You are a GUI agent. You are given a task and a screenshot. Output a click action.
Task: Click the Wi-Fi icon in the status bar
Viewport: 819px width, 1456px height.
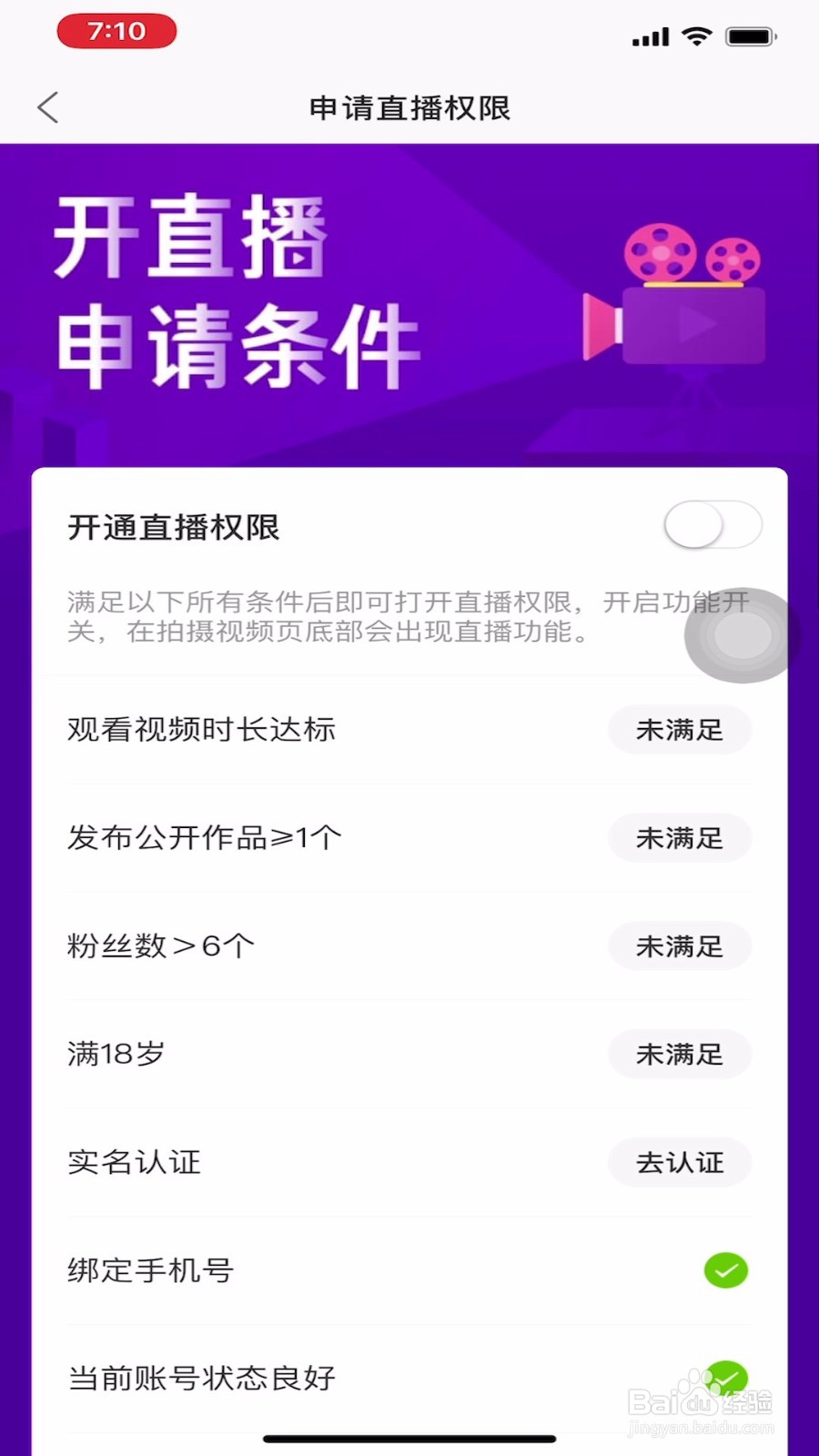coord(697,35)
